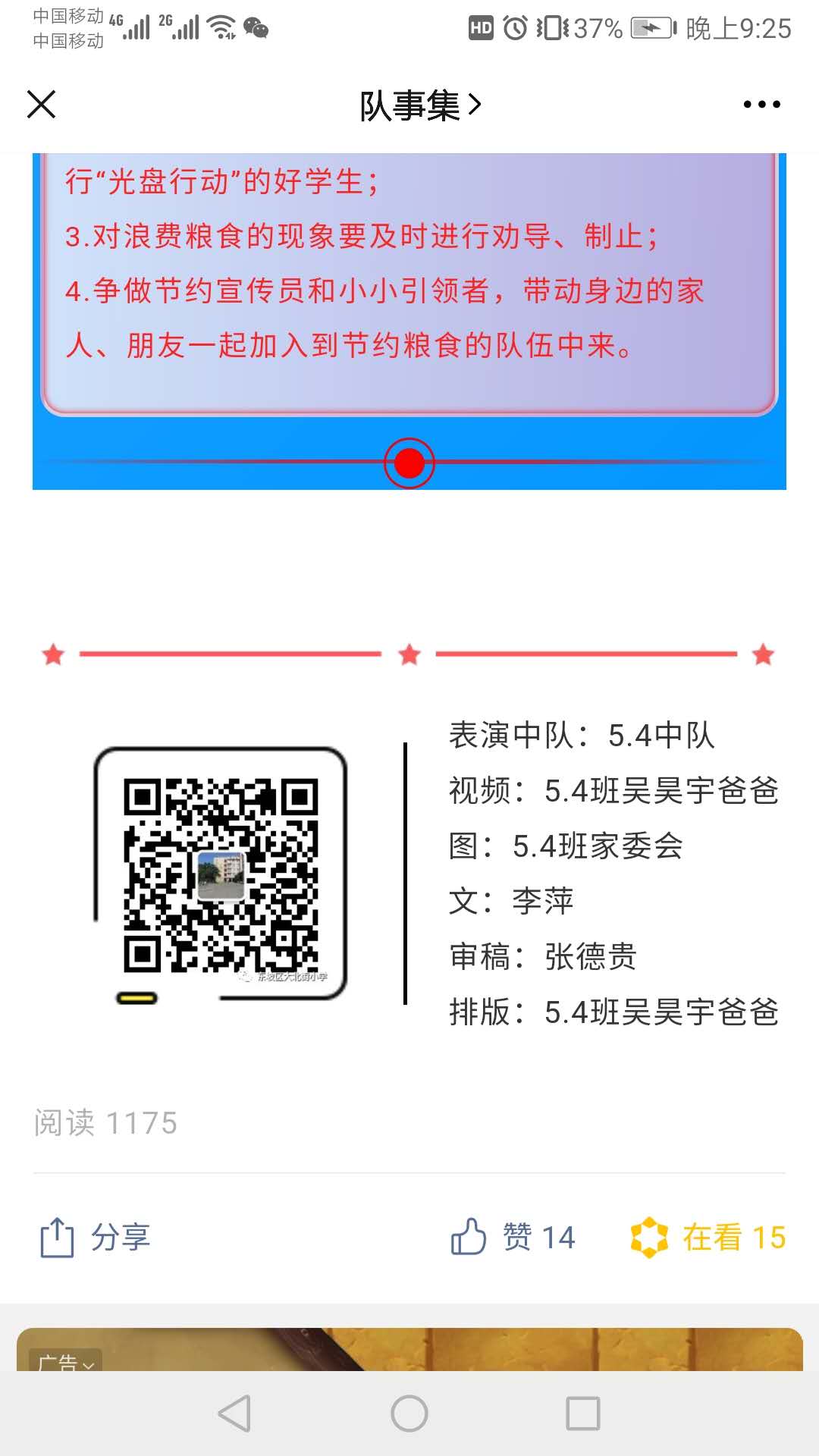Close the article page
The width and height of the screenshot is (819, 1456).
(x=42, y=105)
